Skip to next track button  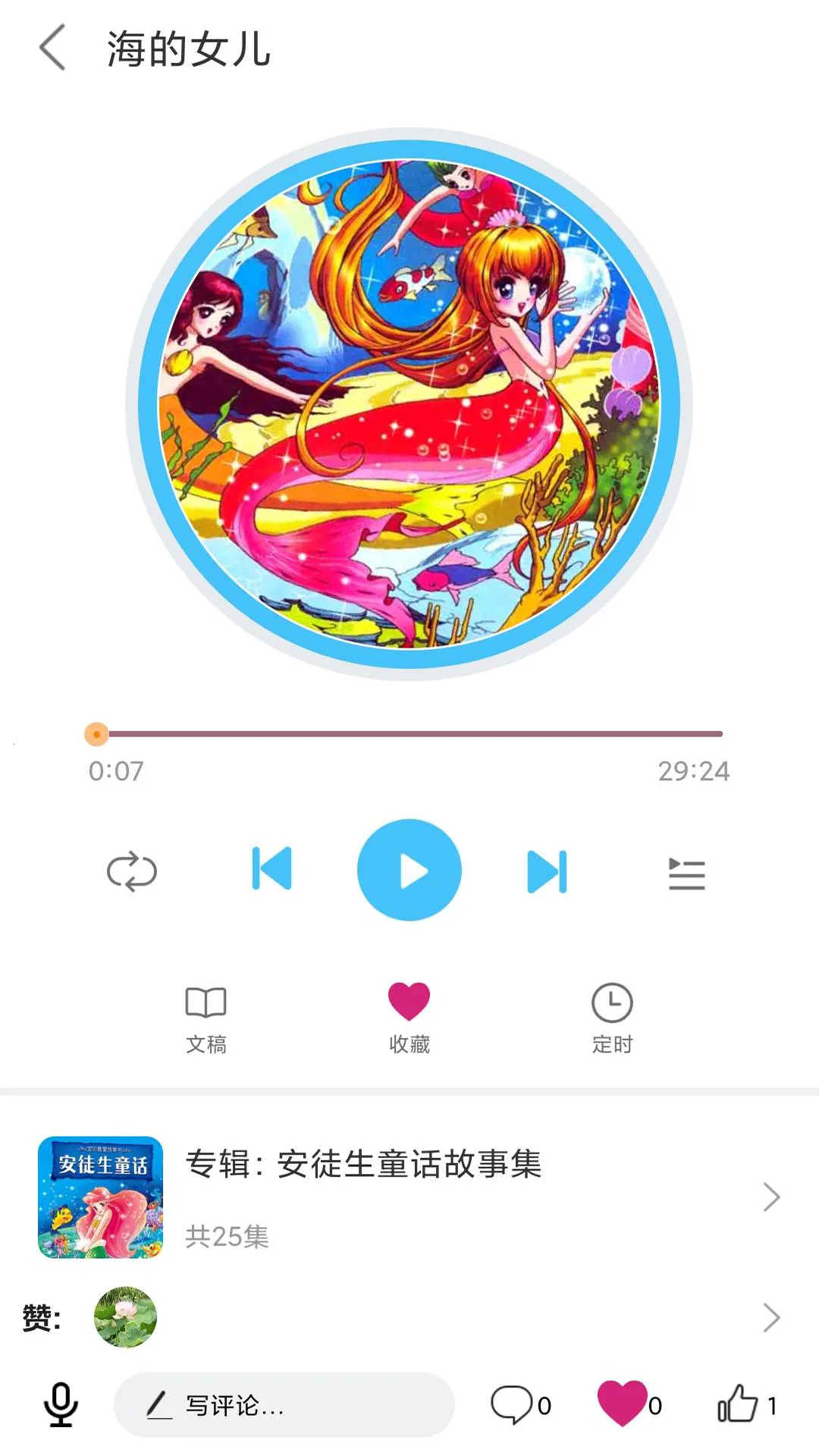[x=548, y=871]
